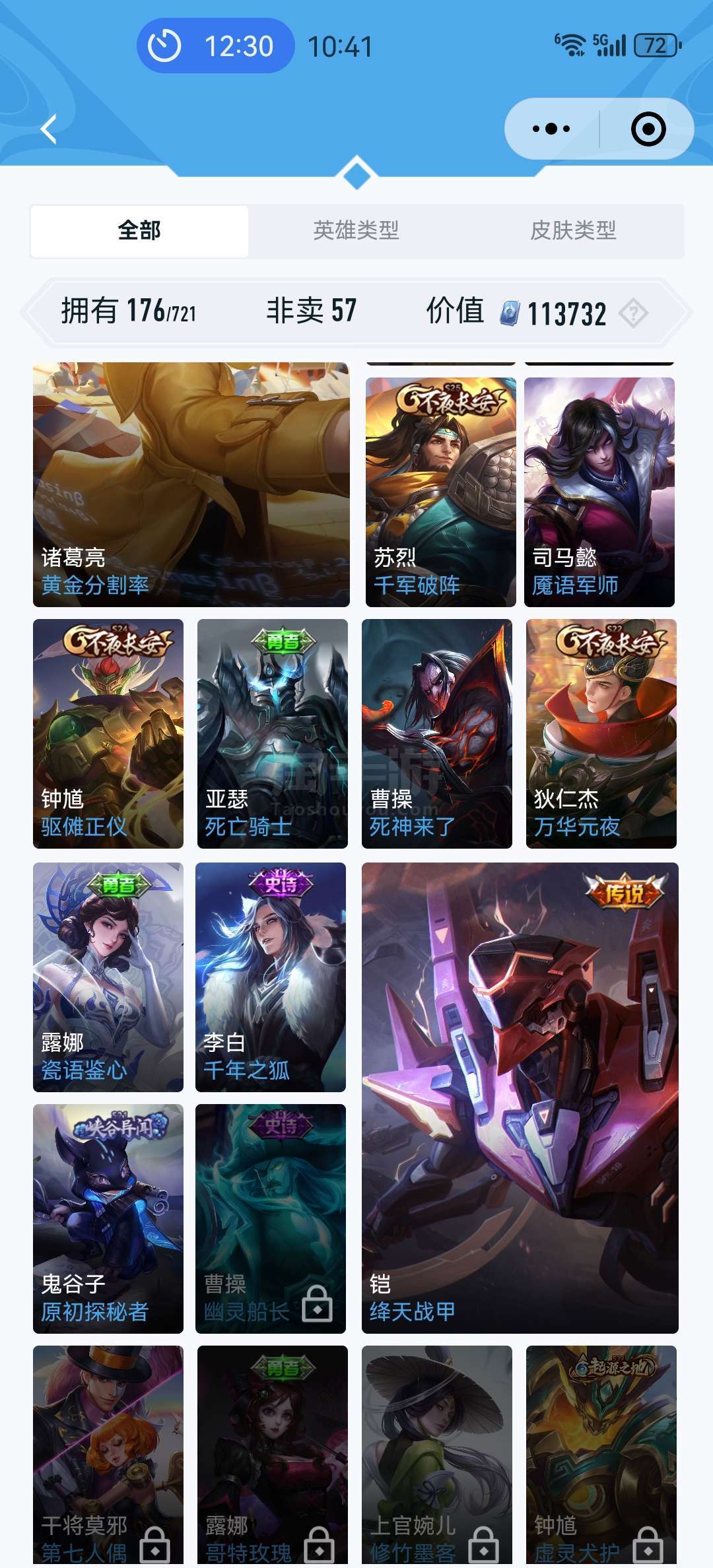This screenshot has height=1568, width=713.
Task: Switch to the 皮肤类型 tab
Action: 573,230
